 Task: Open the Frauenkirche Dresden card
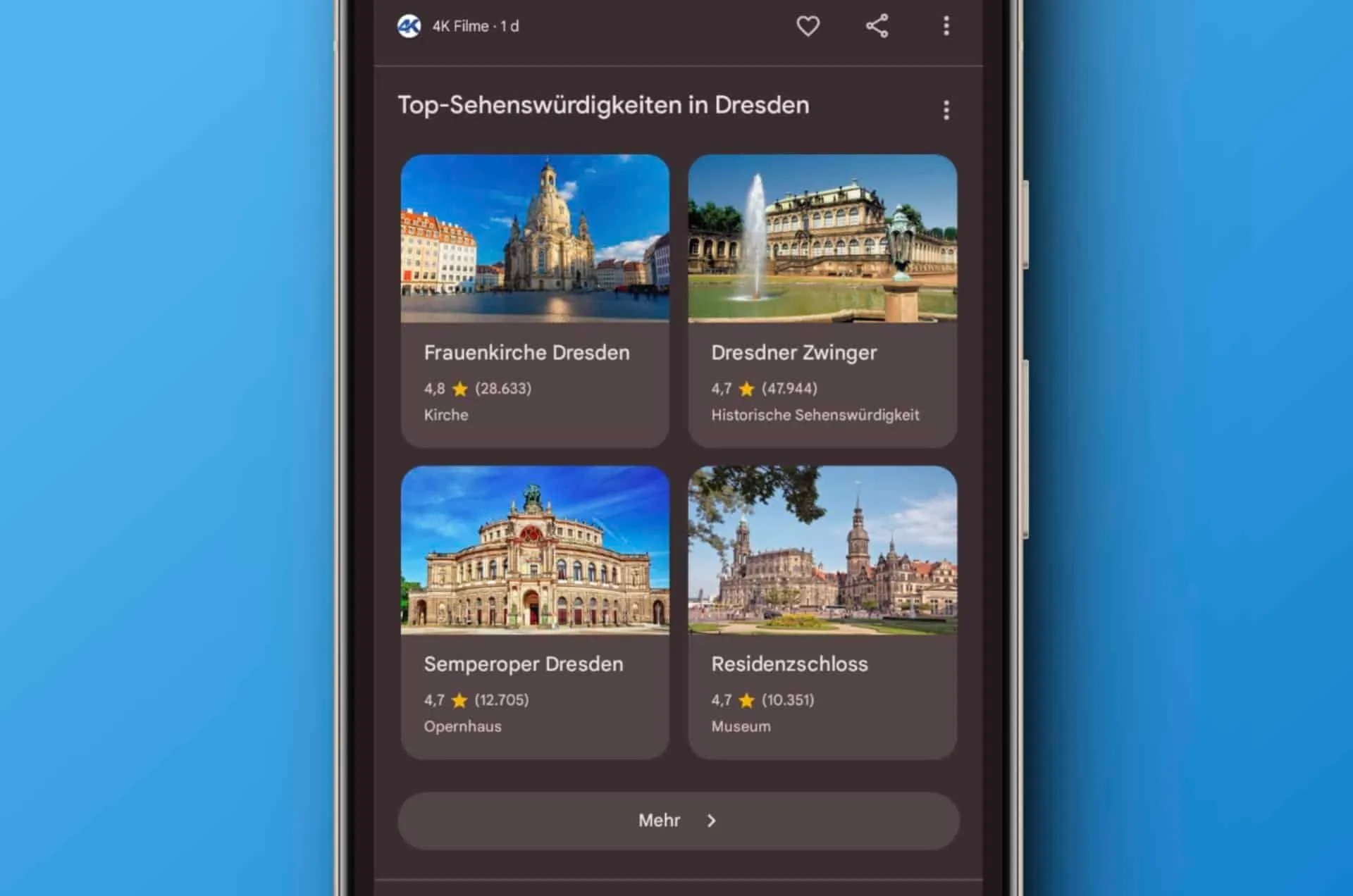[535, 301]
